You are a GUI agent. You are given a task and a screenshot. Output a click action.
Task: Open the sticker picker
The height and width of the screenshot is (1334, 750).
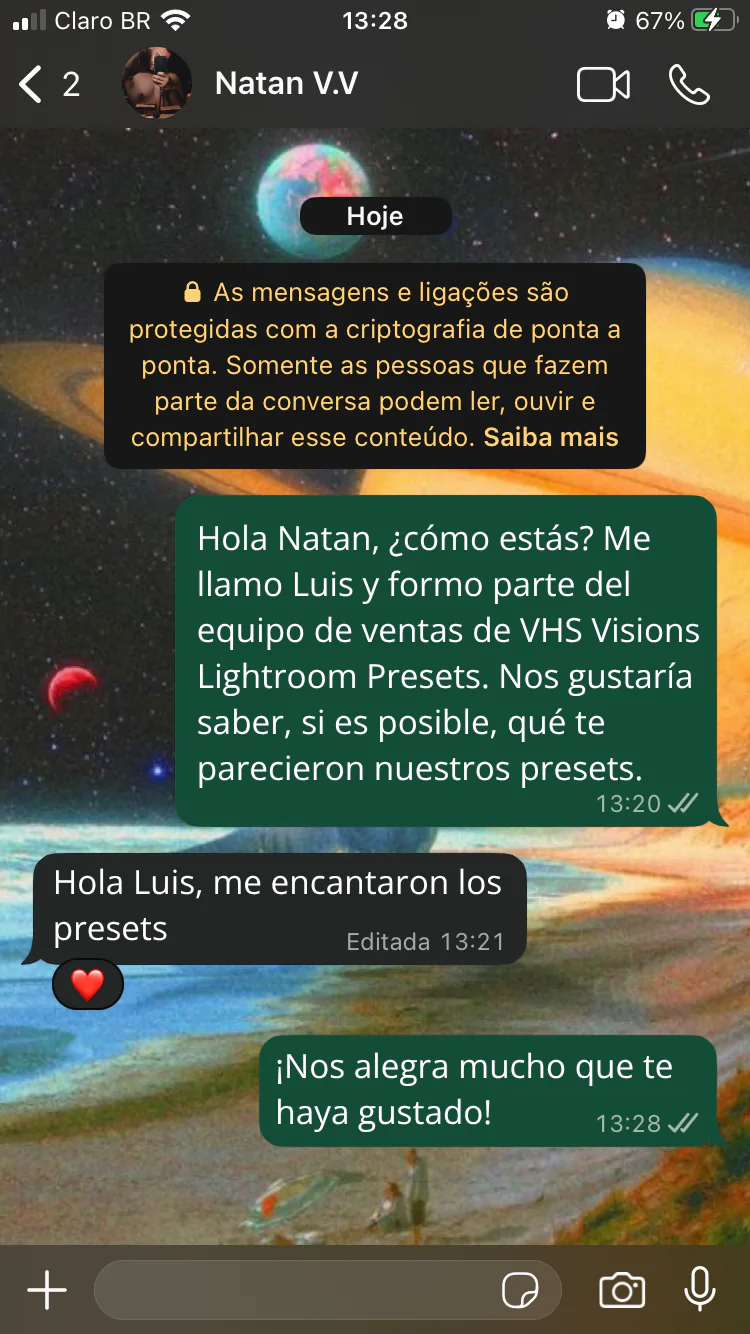(x=520, y=1291)
